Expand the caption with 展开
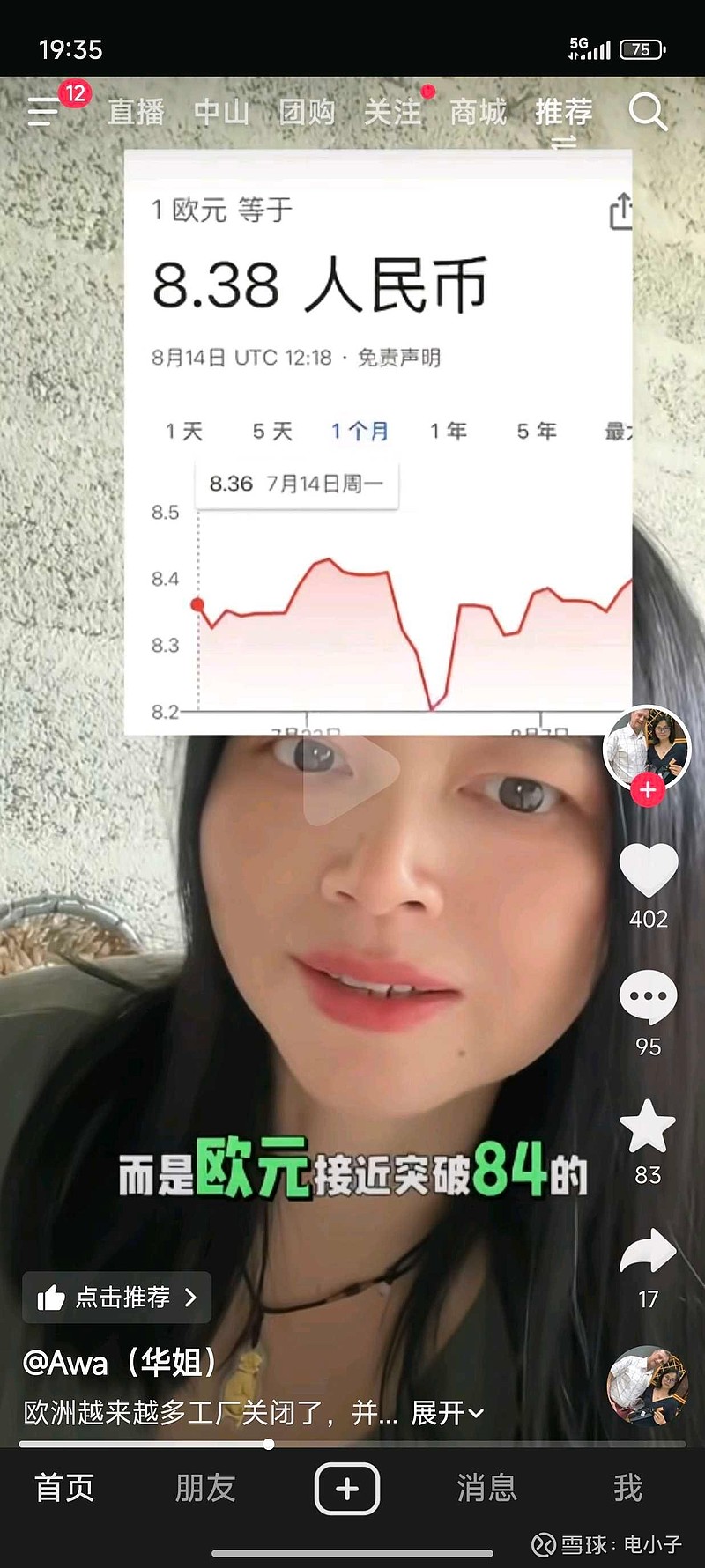This screenshot has width=705, height=1568. 448,1413
